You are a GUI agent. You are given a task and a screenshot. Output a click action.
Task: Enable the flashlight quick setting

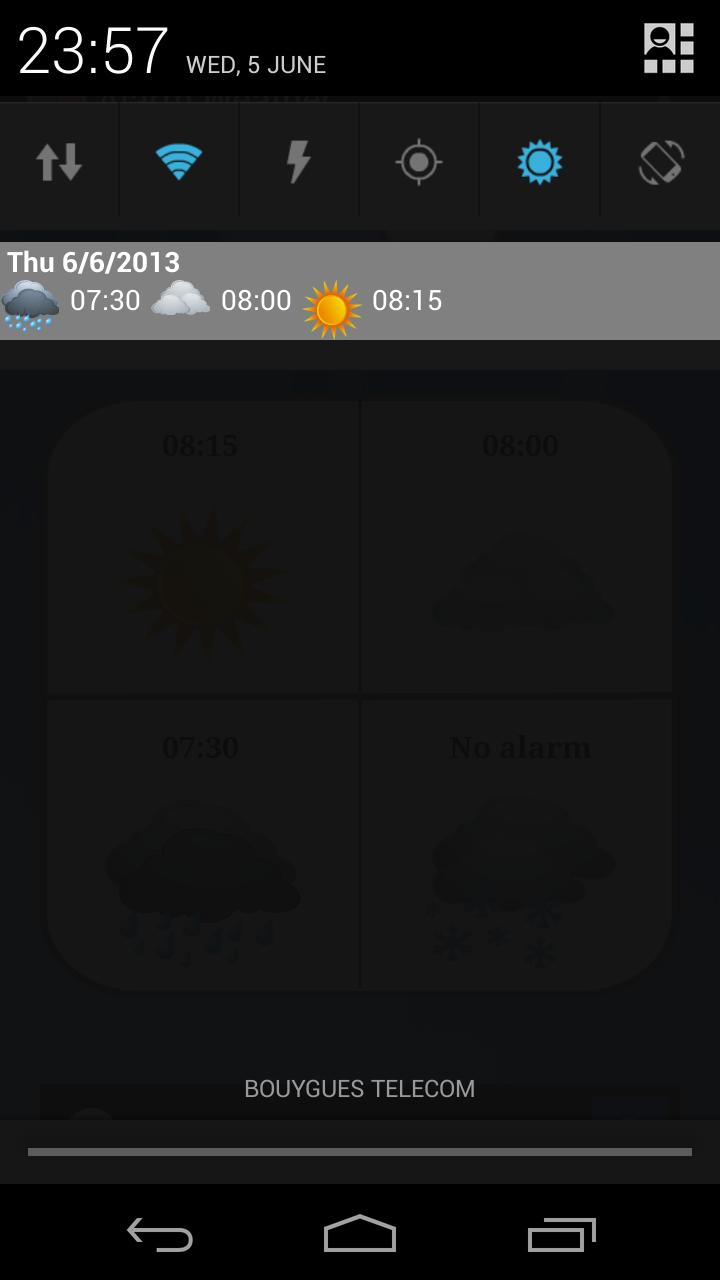[x=299, y=161]
